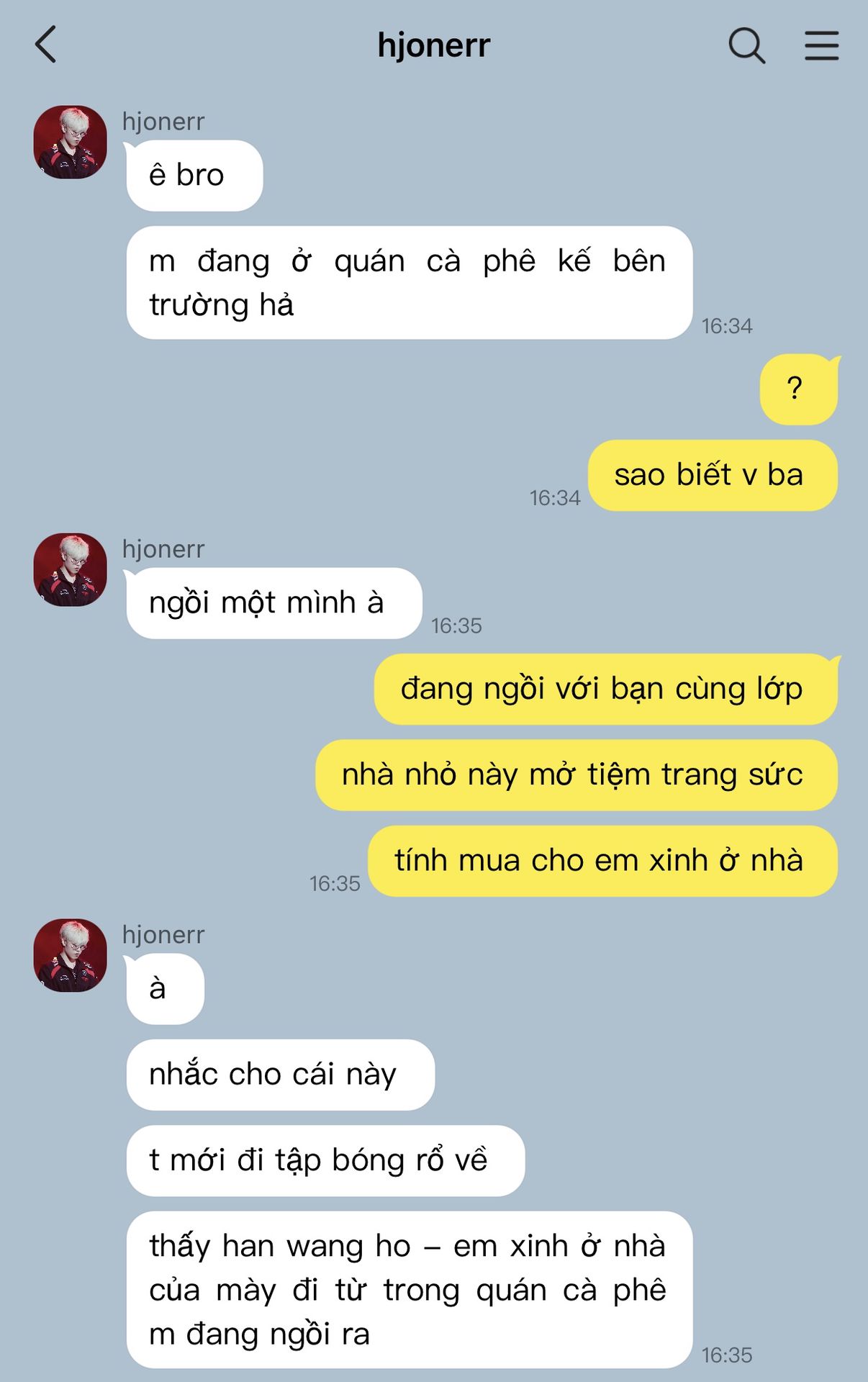Search within this conversation
868x1382 pixels.
[746, 45]
